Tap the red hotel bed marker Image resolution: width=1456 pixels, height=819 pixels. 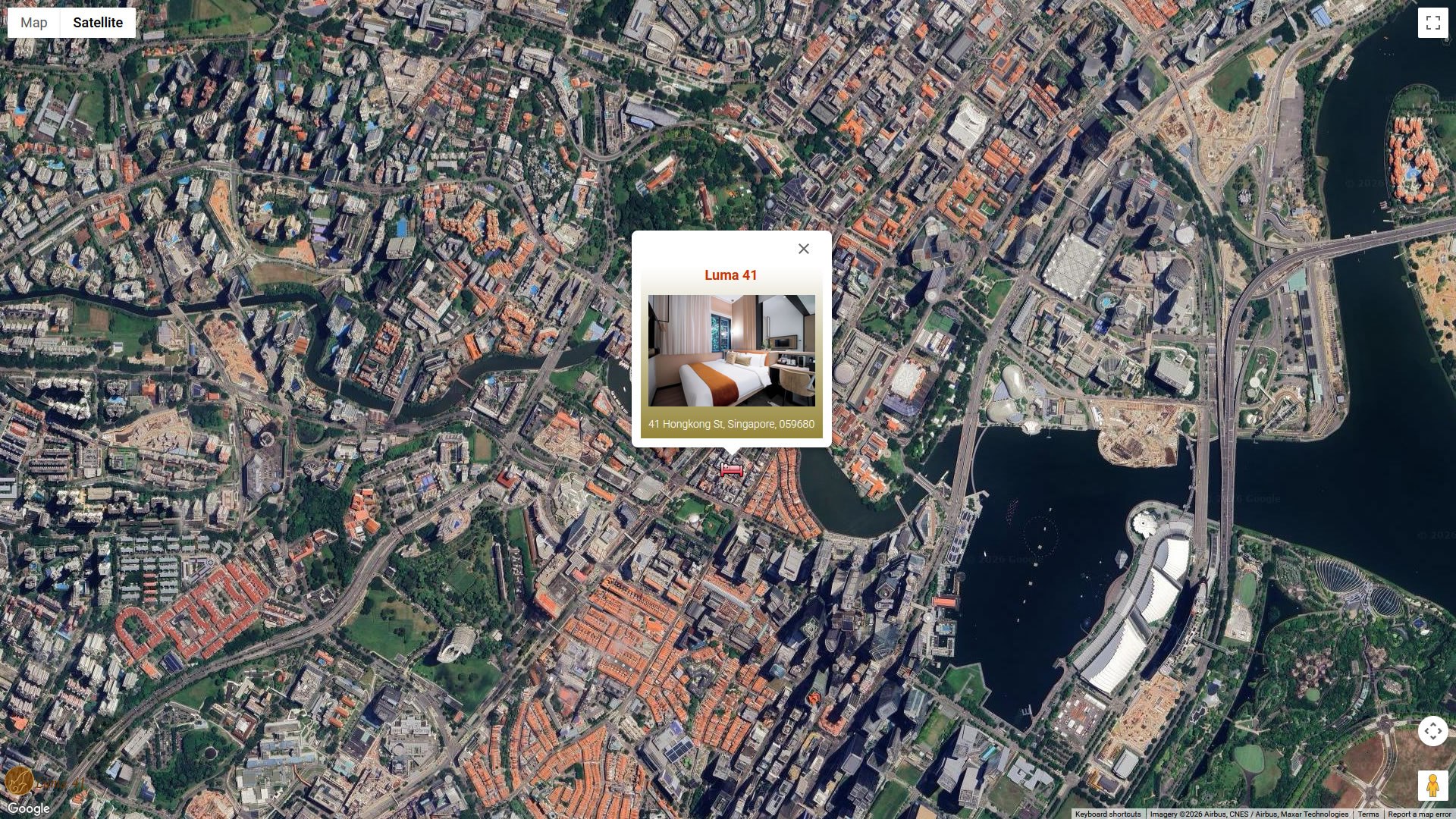pos(731,470)
